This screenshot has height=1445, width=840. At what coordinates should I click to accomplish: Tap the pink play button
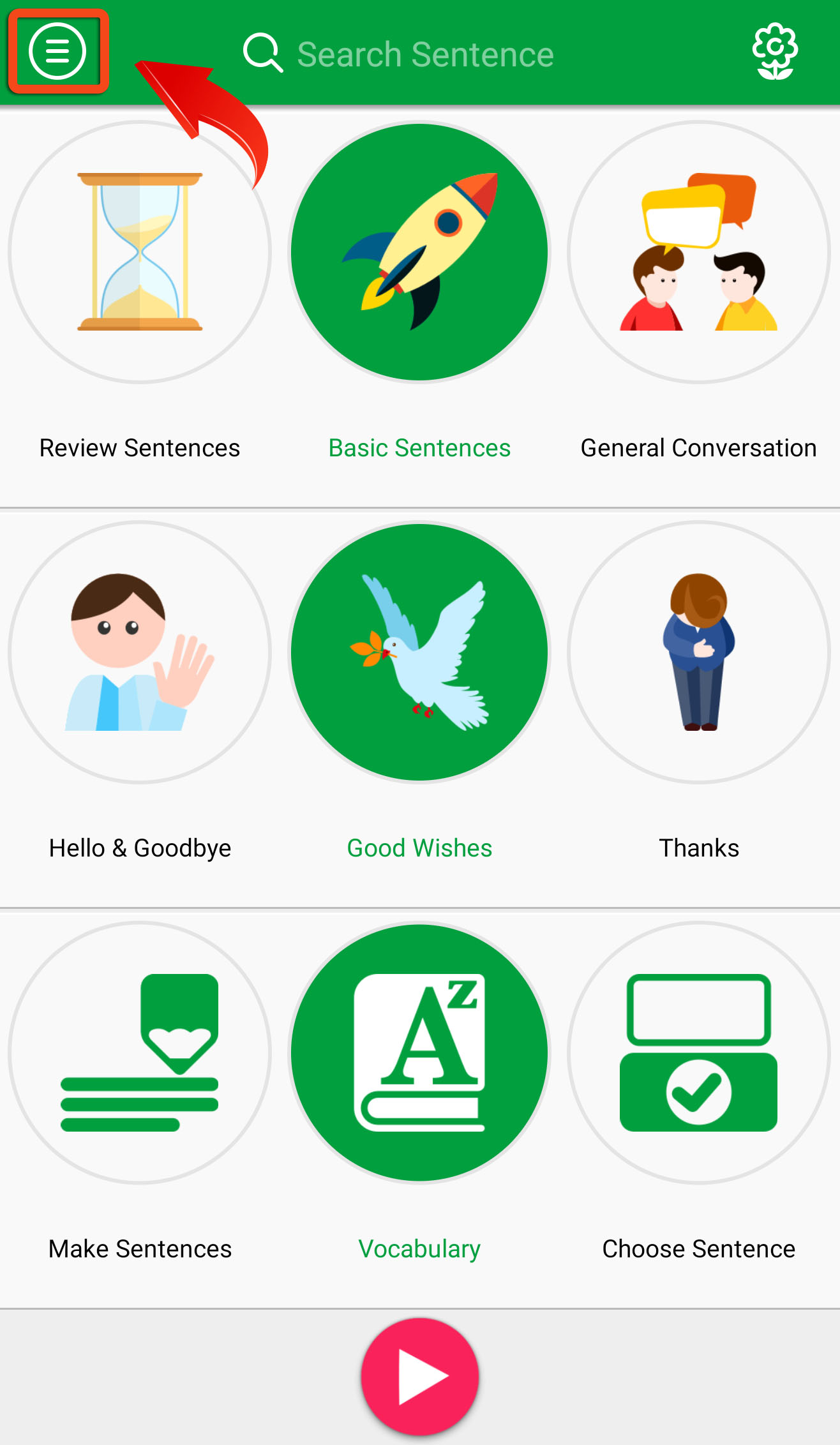point(419,1375)
